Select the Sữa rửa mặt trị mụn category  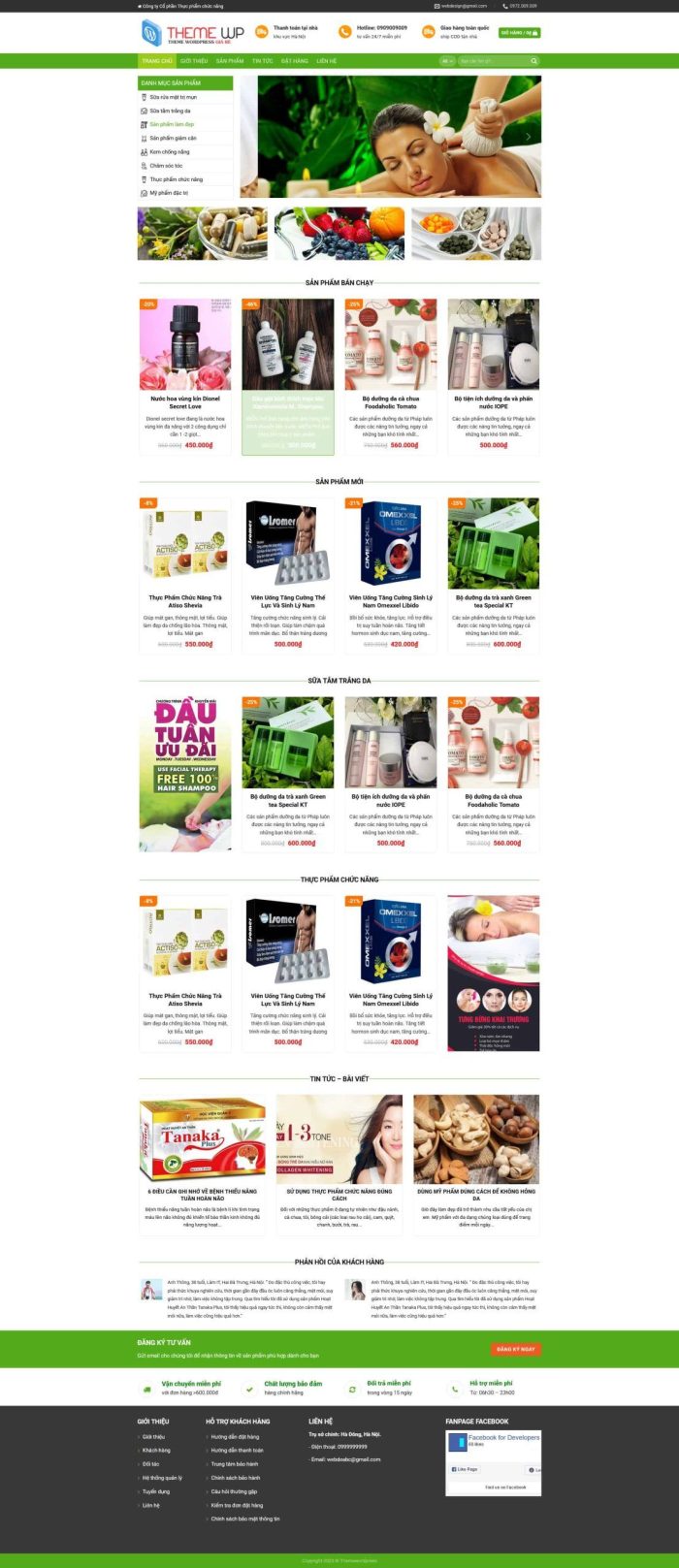click(173, 97)
